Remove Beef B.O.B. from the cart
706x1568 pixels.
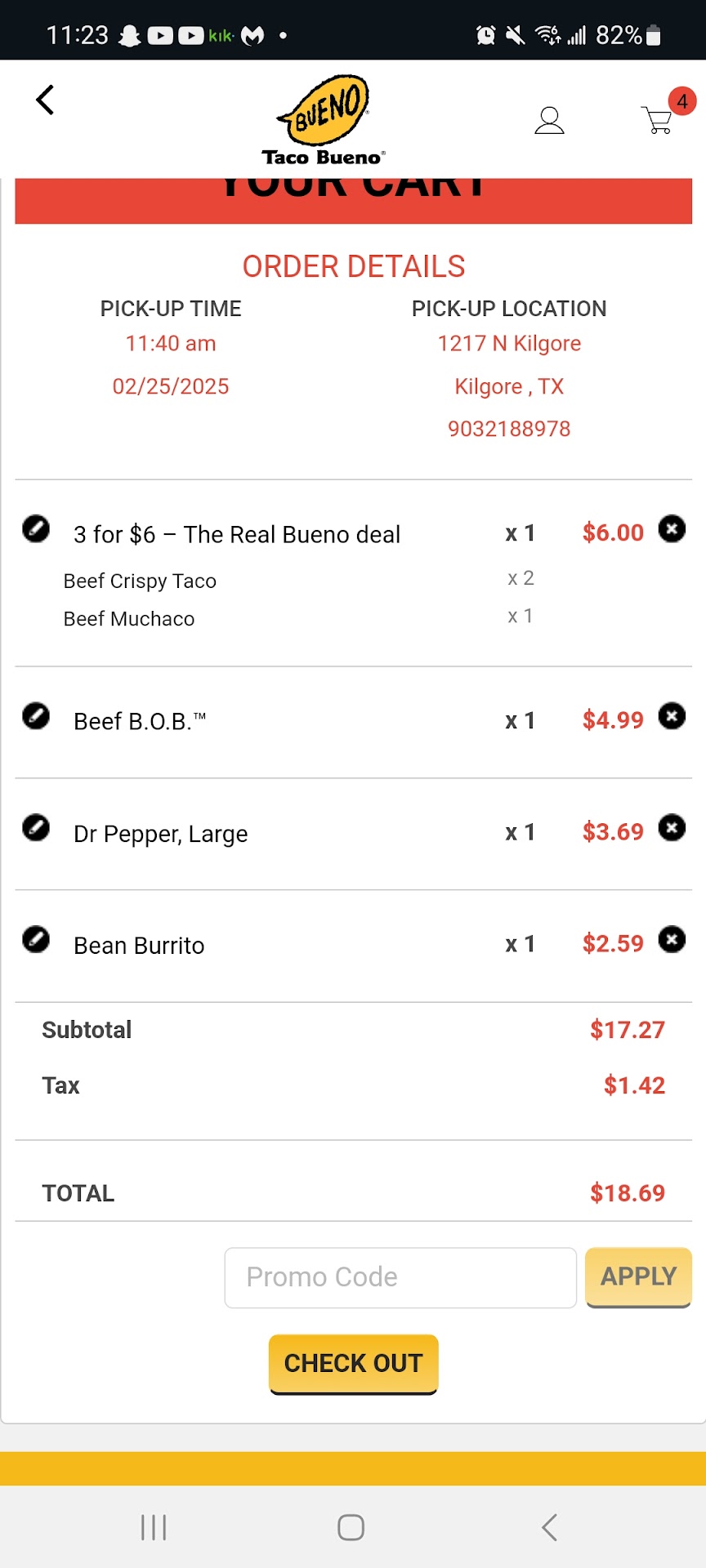point(672,716)
